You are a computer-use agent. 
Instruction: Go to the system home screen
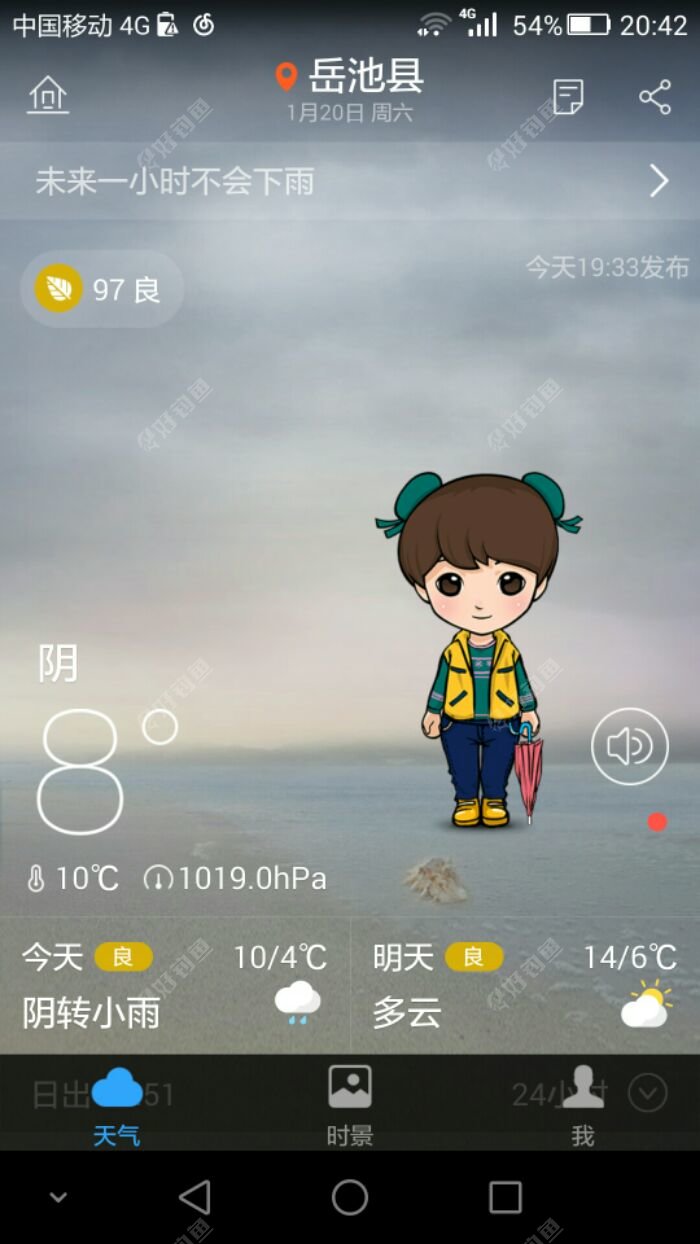point(350,1197)
